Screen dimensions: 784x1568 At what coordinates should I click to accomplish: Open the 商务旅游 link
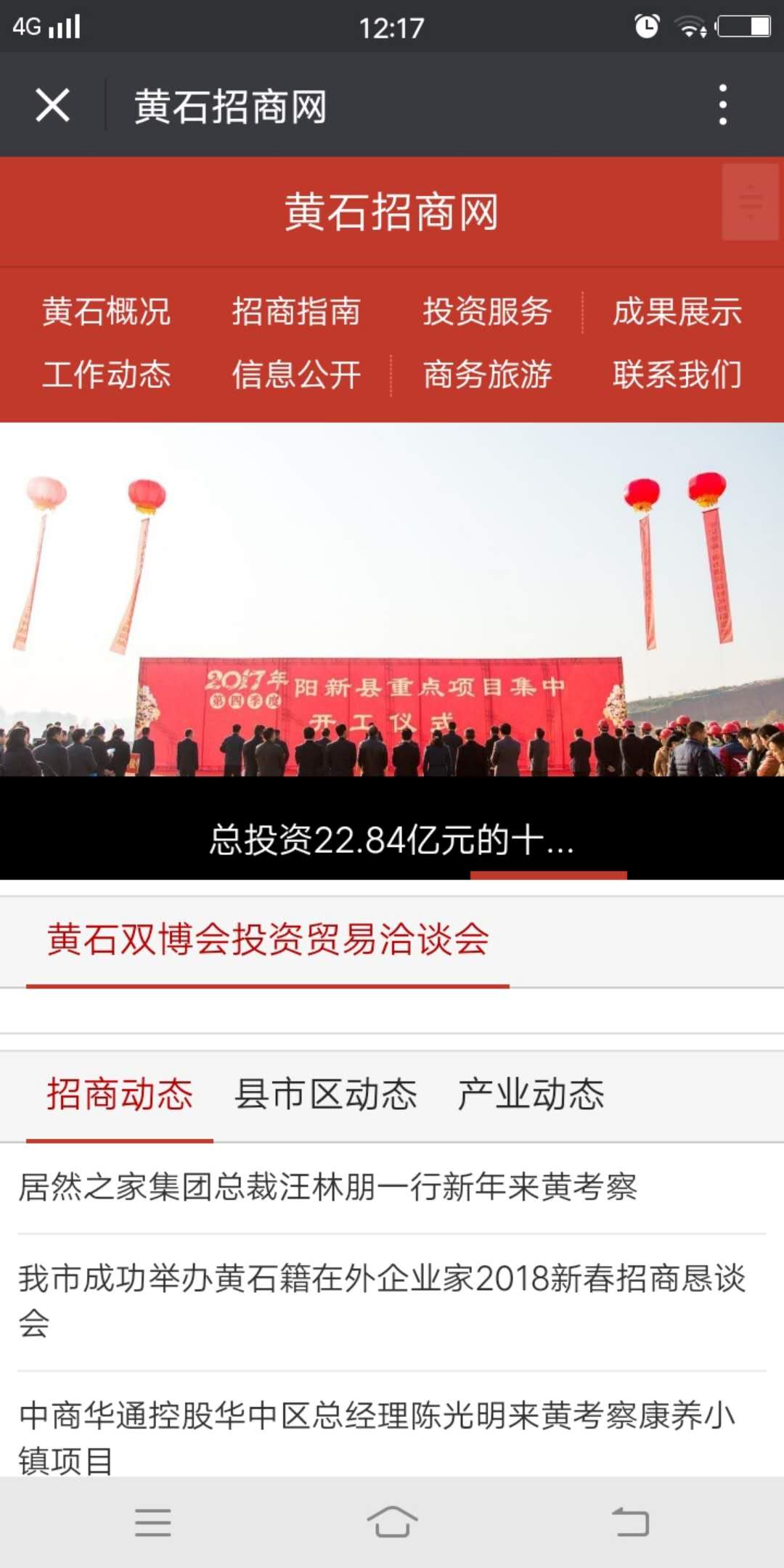[487, 375]
